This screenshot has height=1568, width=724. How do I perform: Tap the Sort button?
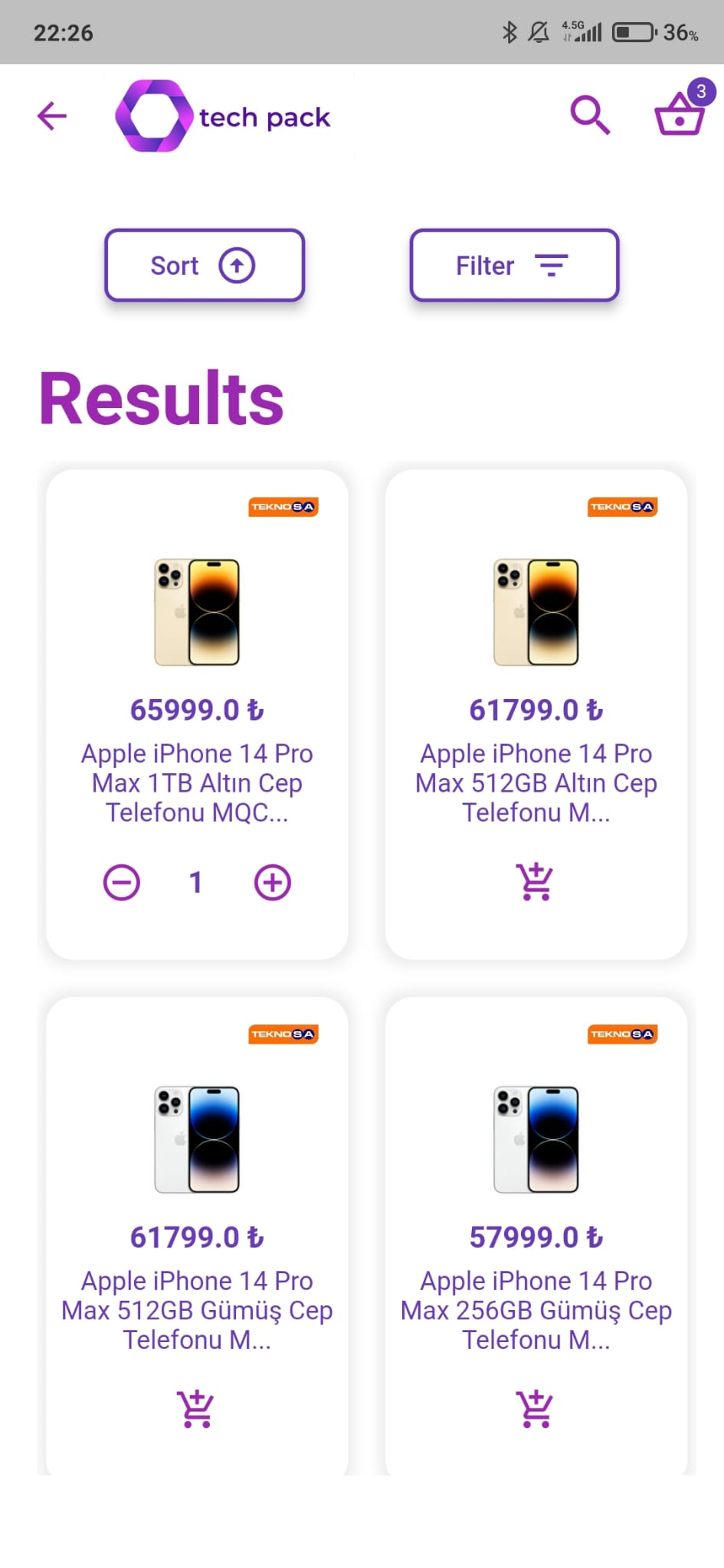(x=205, y=266)
